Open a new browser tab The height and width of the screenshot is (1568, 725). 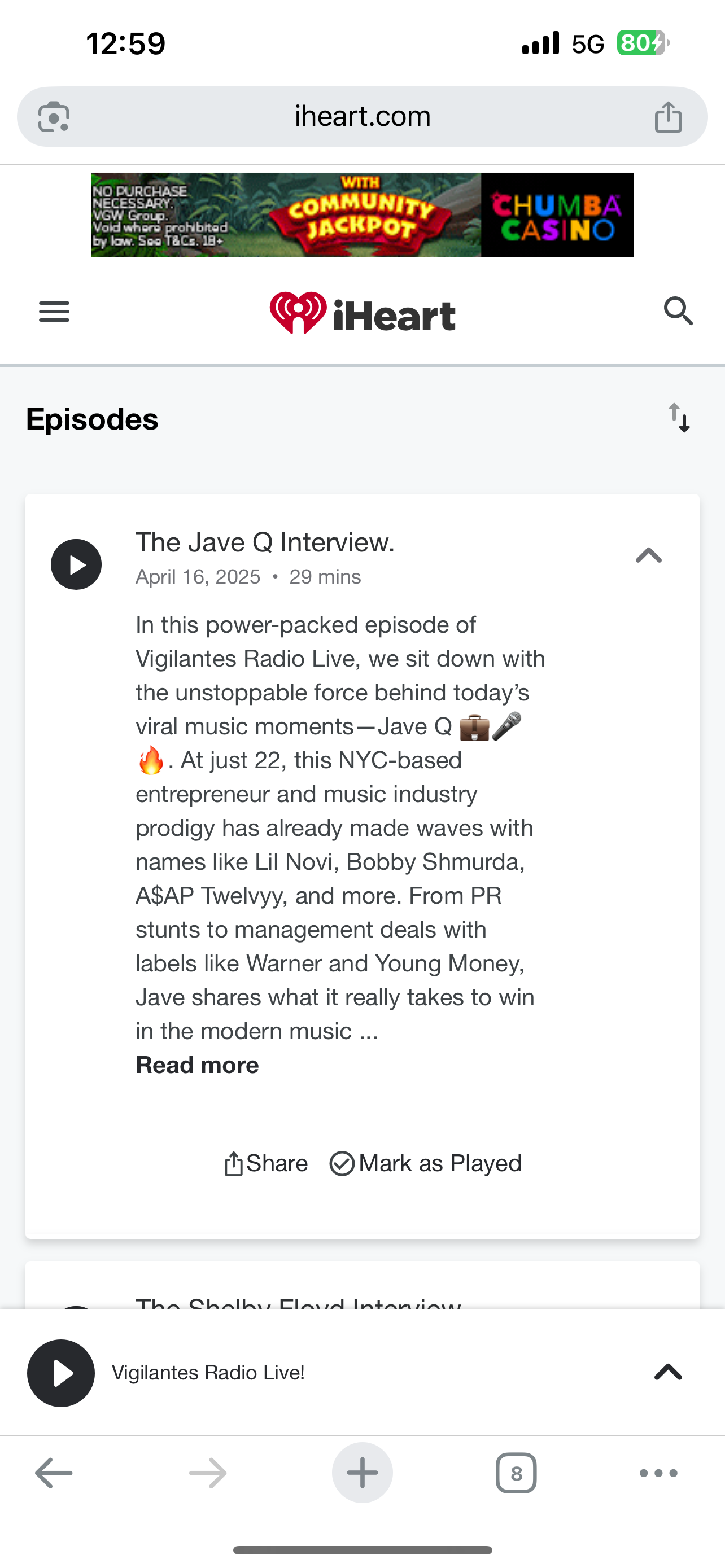362,1473
